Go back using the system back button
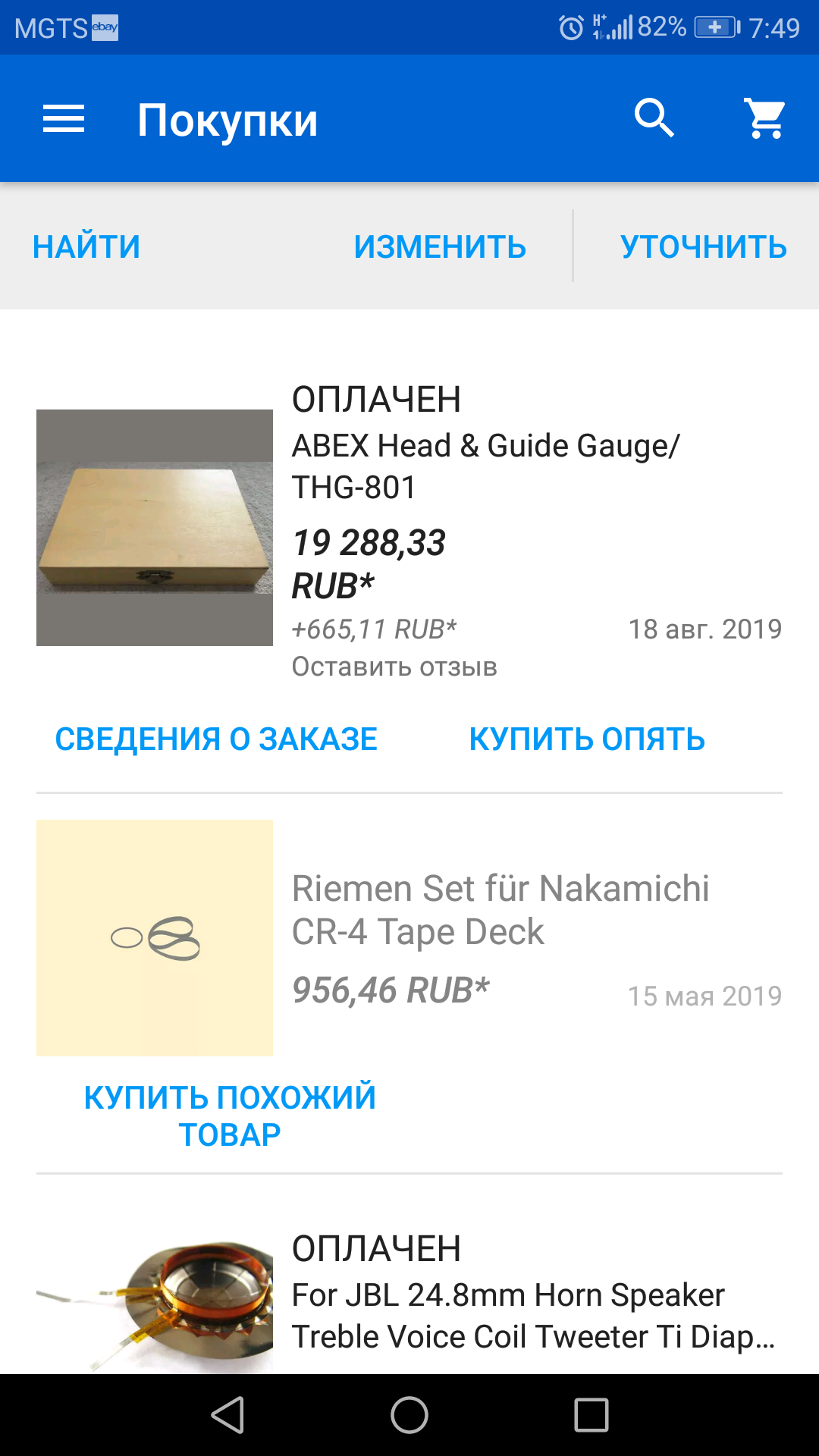 (227, 1415)
